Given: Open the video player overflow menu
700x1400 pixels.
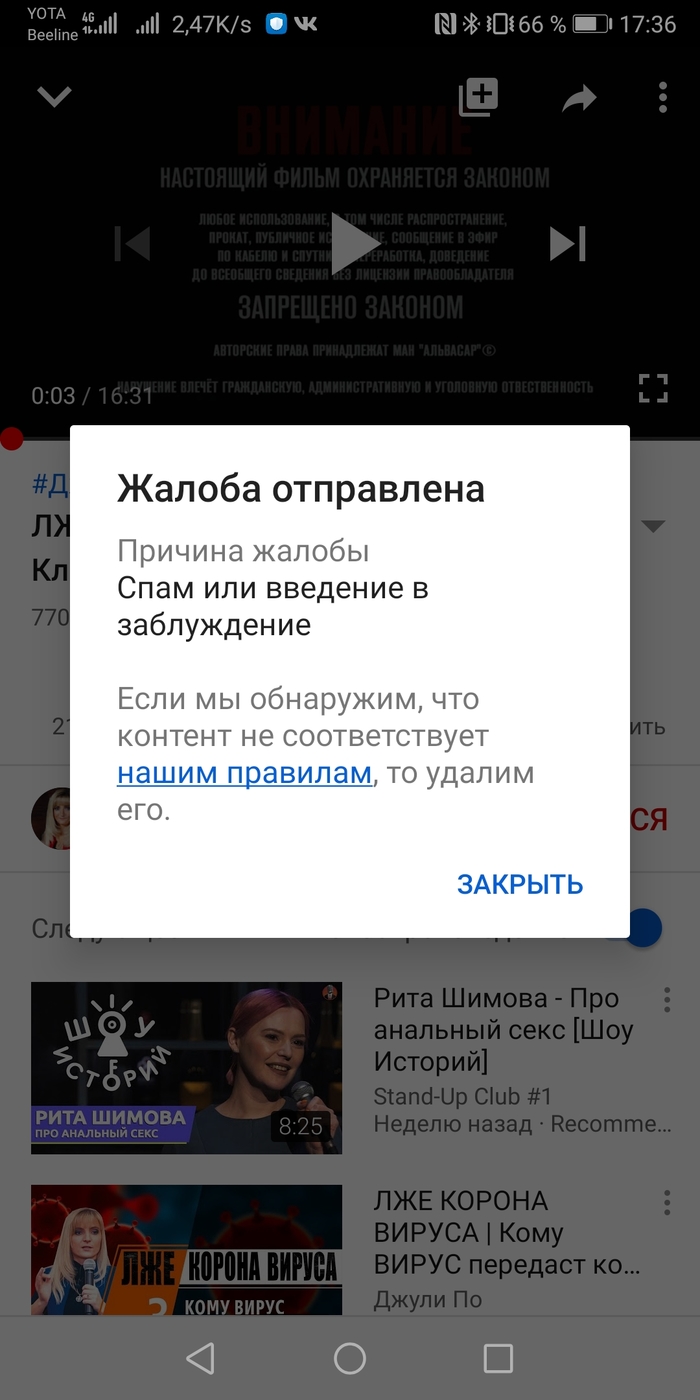Looking at the screenshot, I should click(662, 97).
